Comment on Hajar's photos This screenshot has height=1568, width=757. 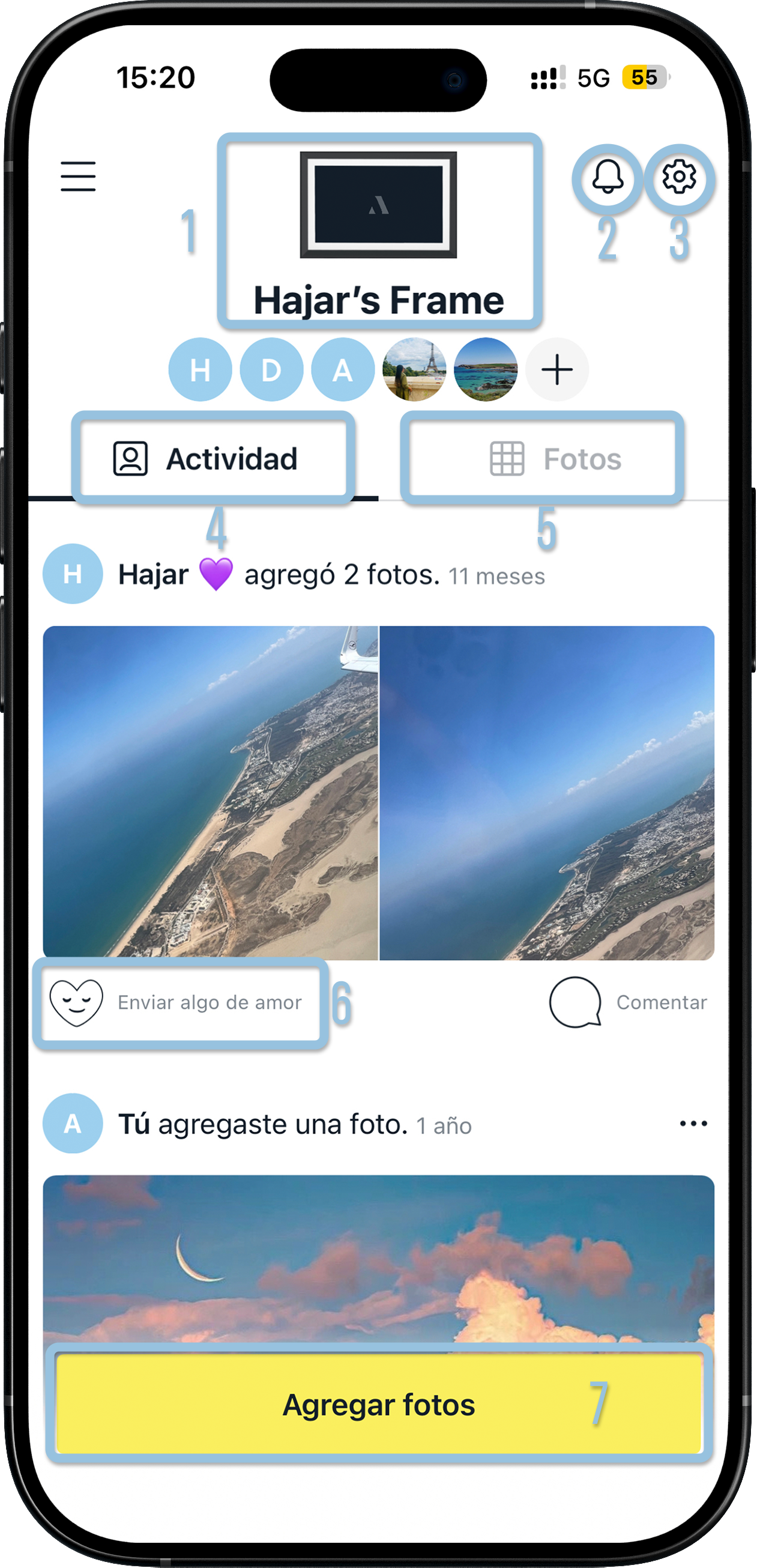pyautogui.click(x=628, y=1002)
